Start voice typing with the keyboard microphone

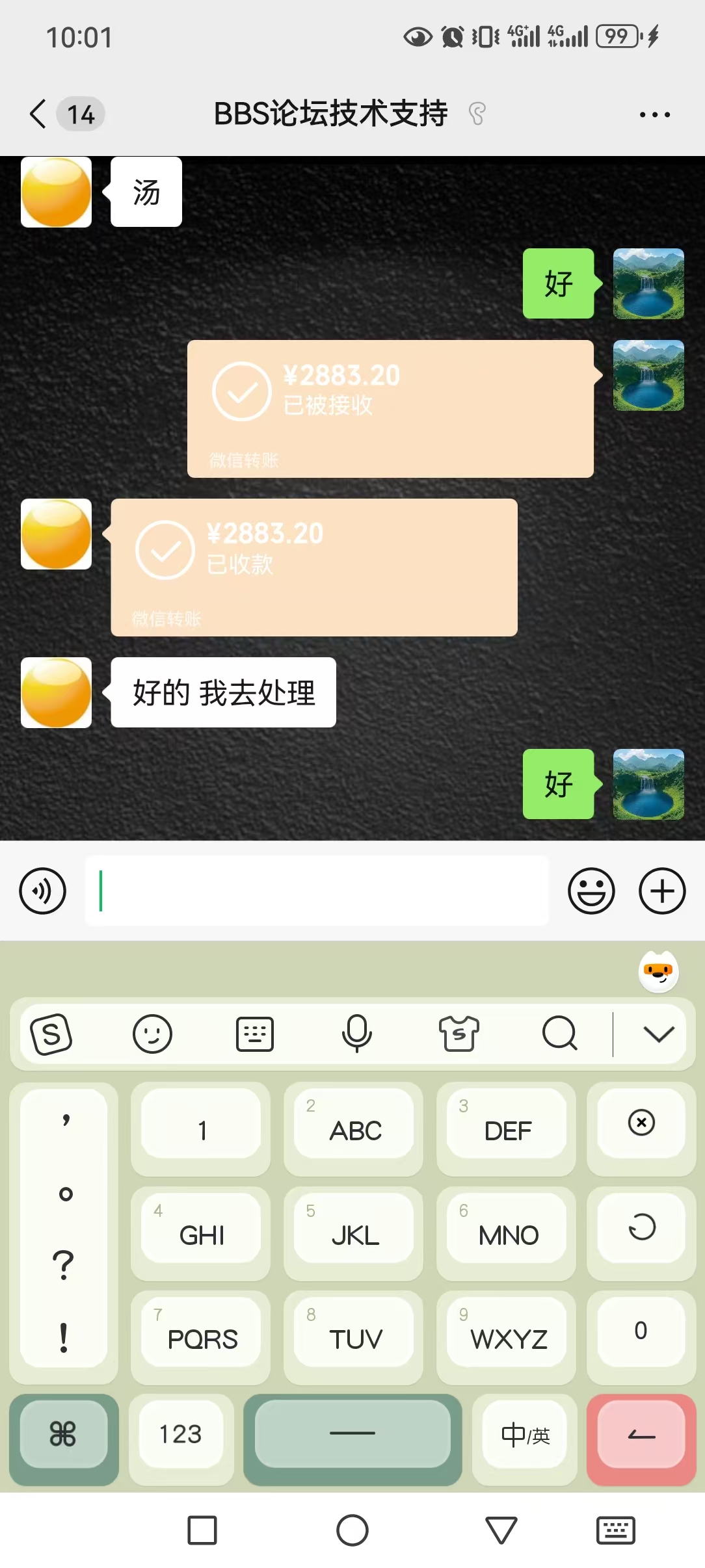pos(356,1034)
